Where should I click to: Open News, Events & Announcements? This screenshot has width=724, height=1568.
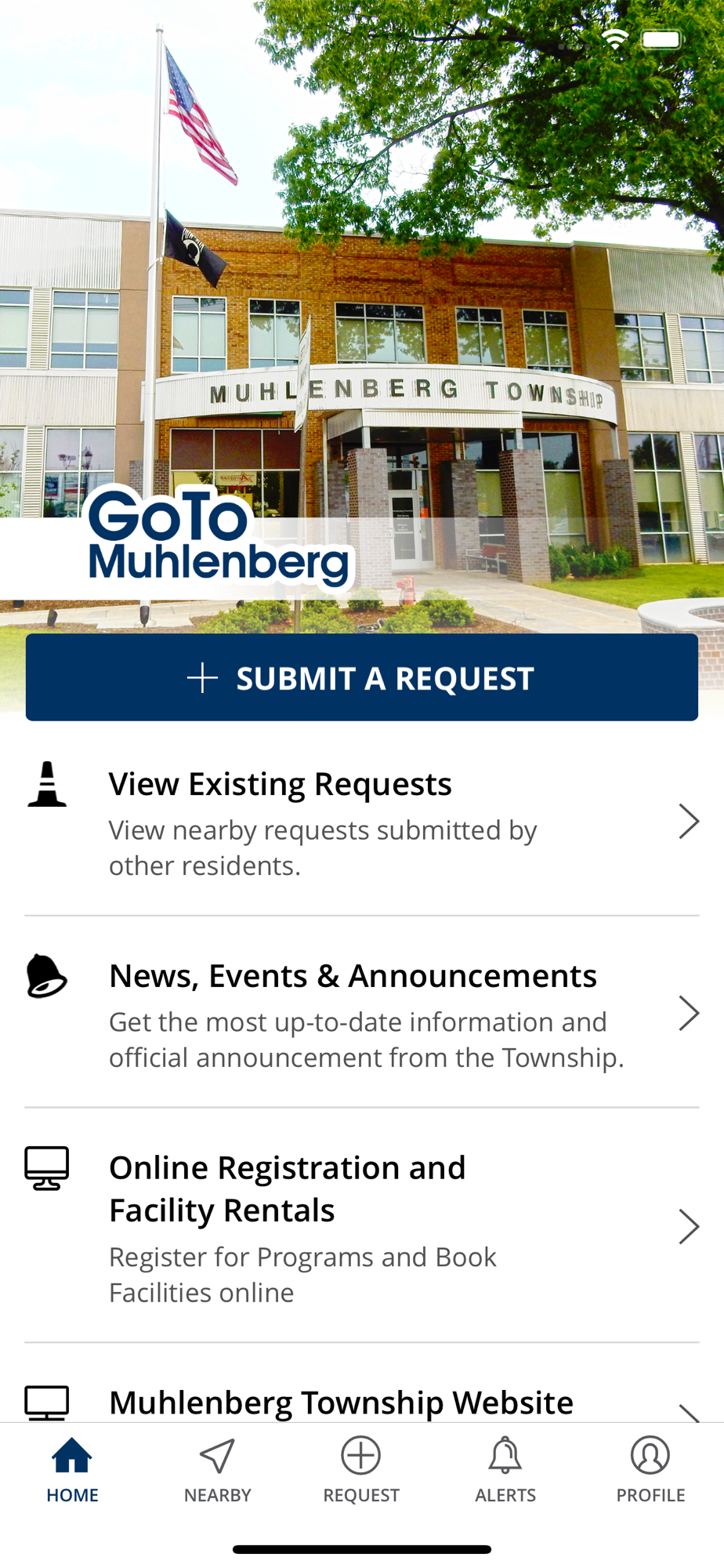pos(362,1013)
